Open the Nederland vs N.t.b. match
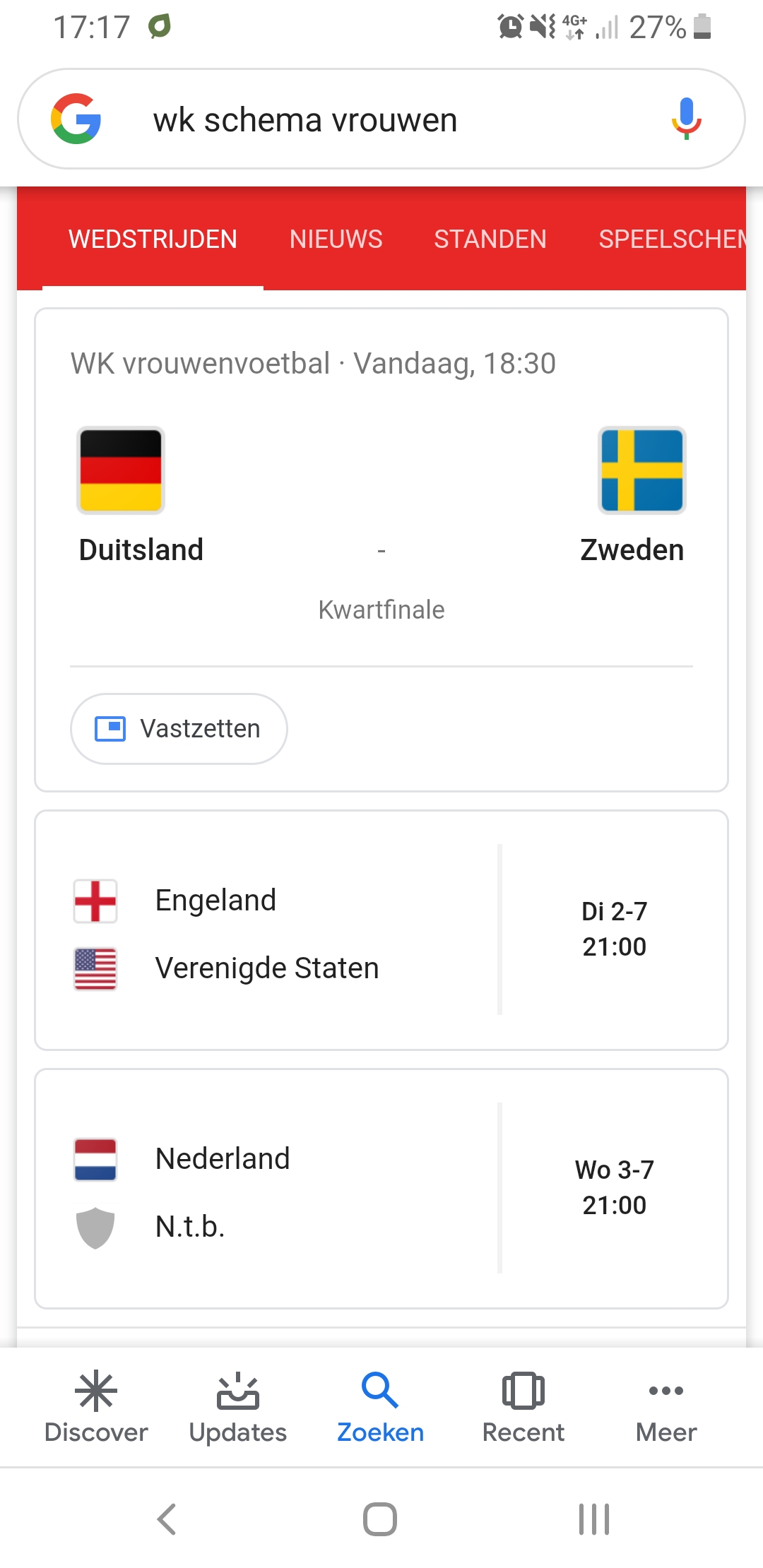 (381, 1189)
